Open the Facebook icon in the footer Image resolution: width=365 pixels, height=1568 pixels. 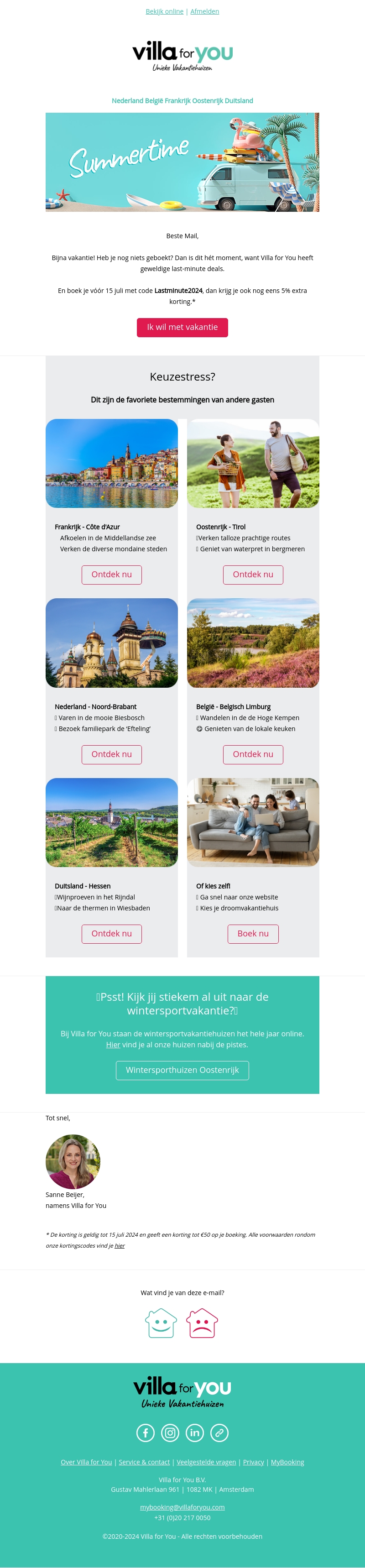tap(146, 1432)
